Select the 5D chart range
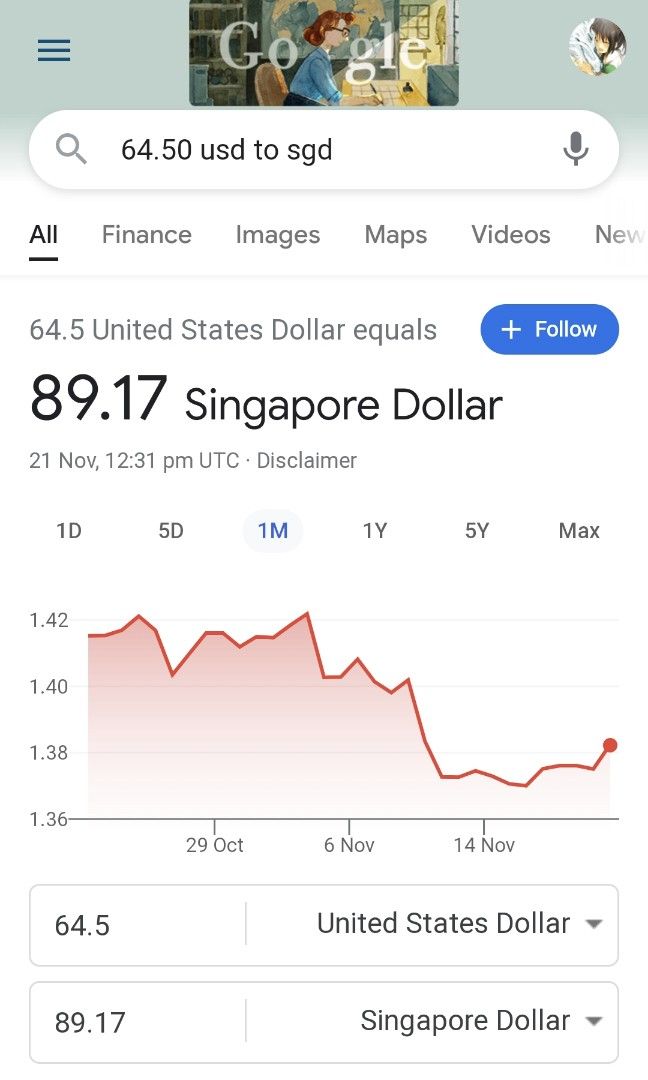The width and height of the screenshot is (648, 1080). pos(171,531)
